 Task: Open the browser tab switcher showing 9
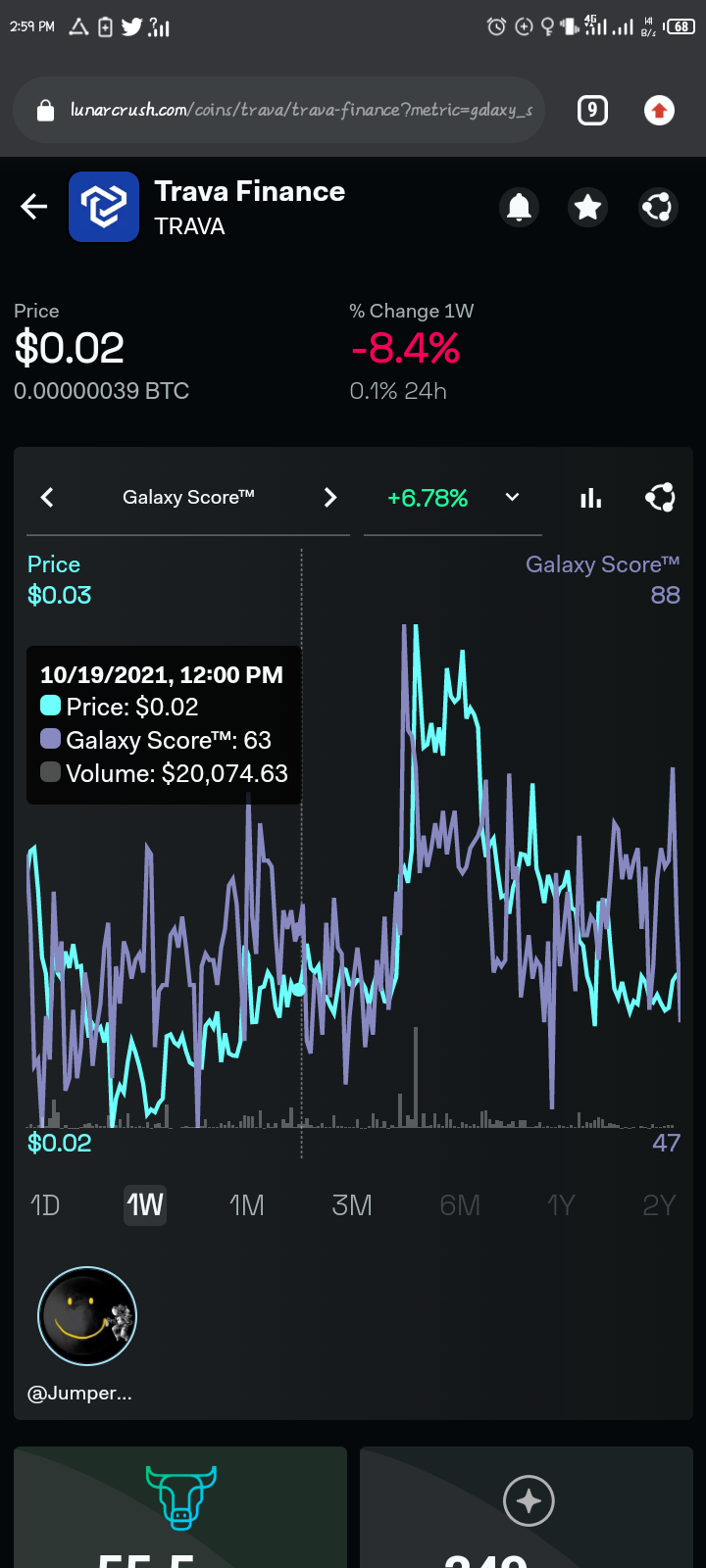[591, 111]
